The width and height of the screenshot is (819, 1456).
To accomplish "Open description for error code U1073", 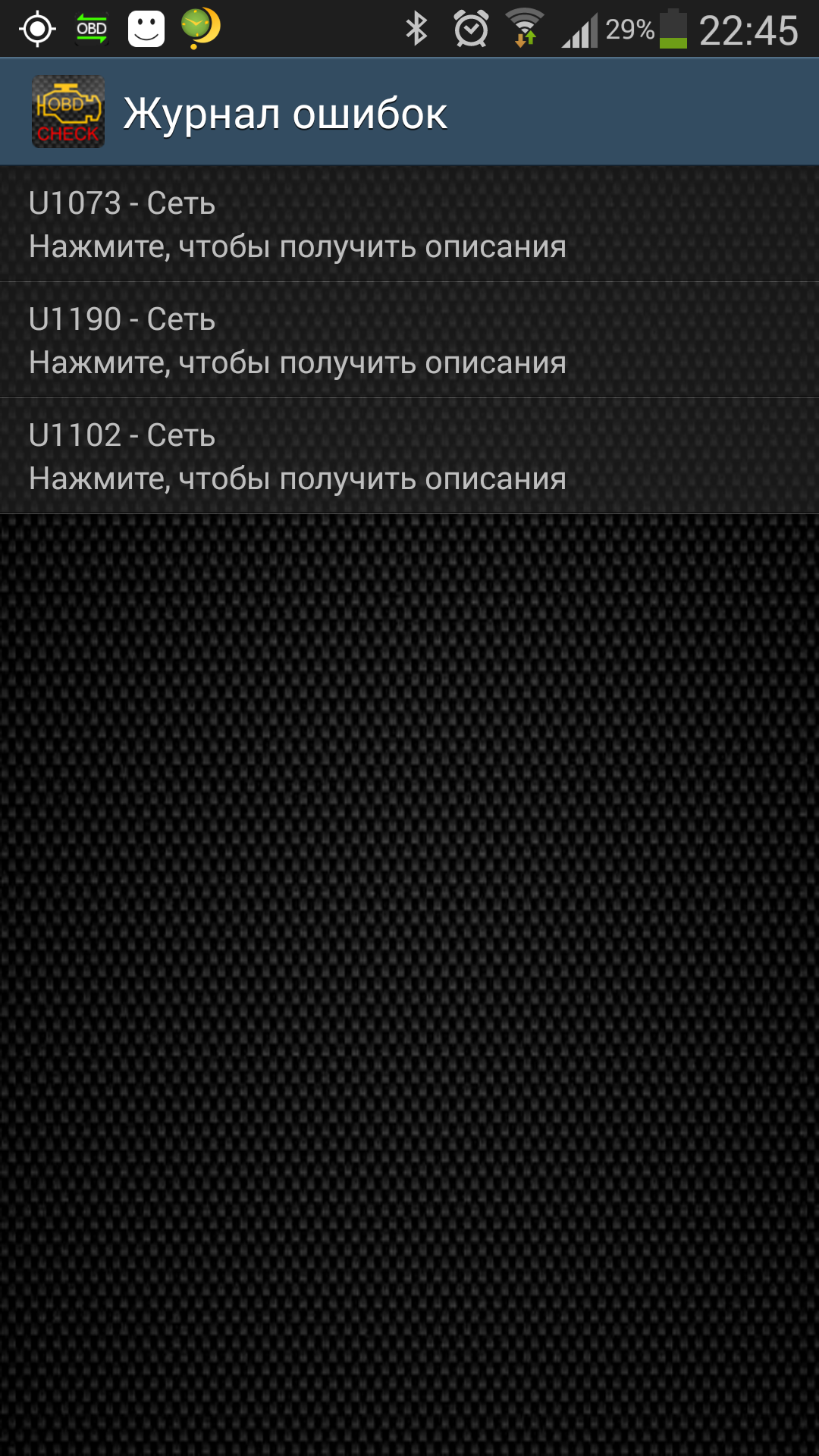I will tap(409, 224).
